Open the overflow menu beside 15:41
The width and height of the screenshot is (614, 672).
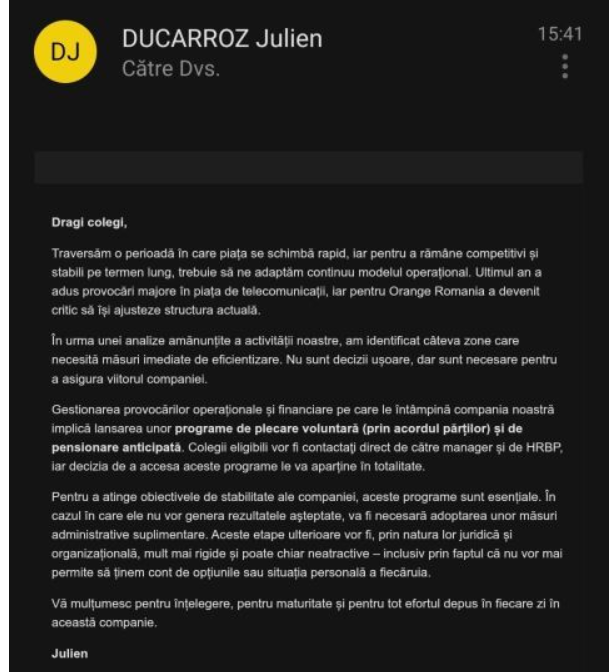565,66
